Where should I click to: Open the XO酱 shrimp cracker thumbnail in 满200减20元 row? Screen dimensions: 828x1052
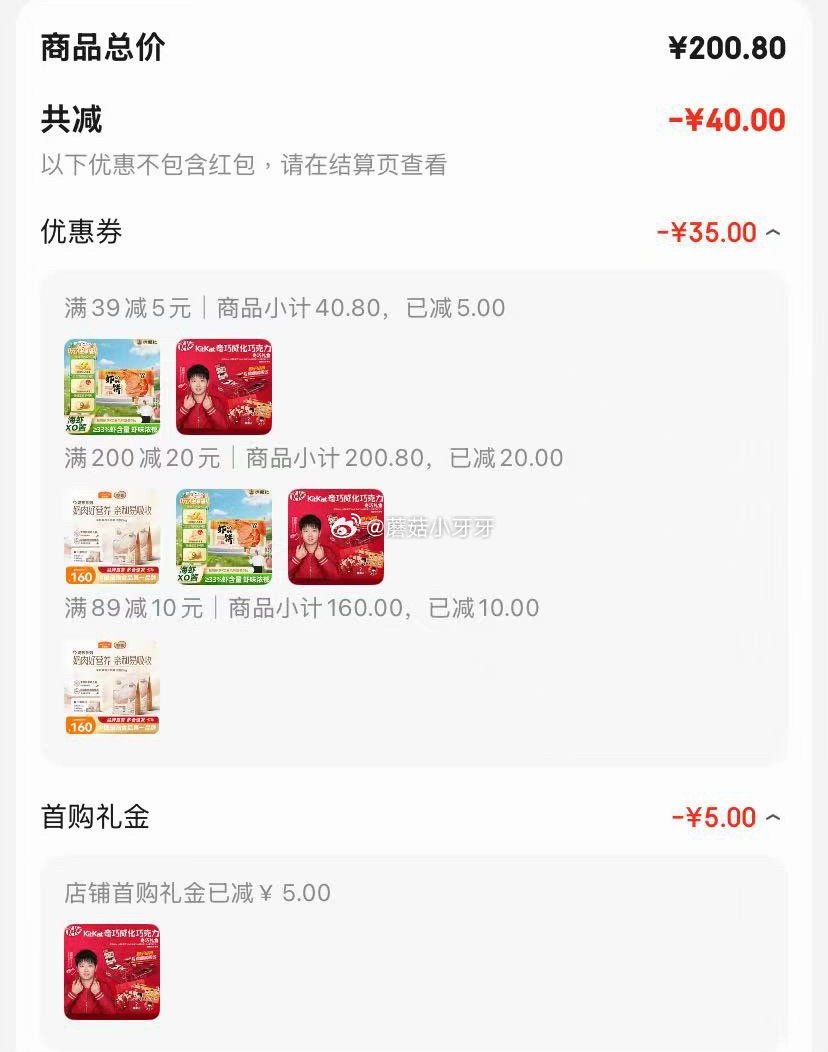[x=224, y=537]
